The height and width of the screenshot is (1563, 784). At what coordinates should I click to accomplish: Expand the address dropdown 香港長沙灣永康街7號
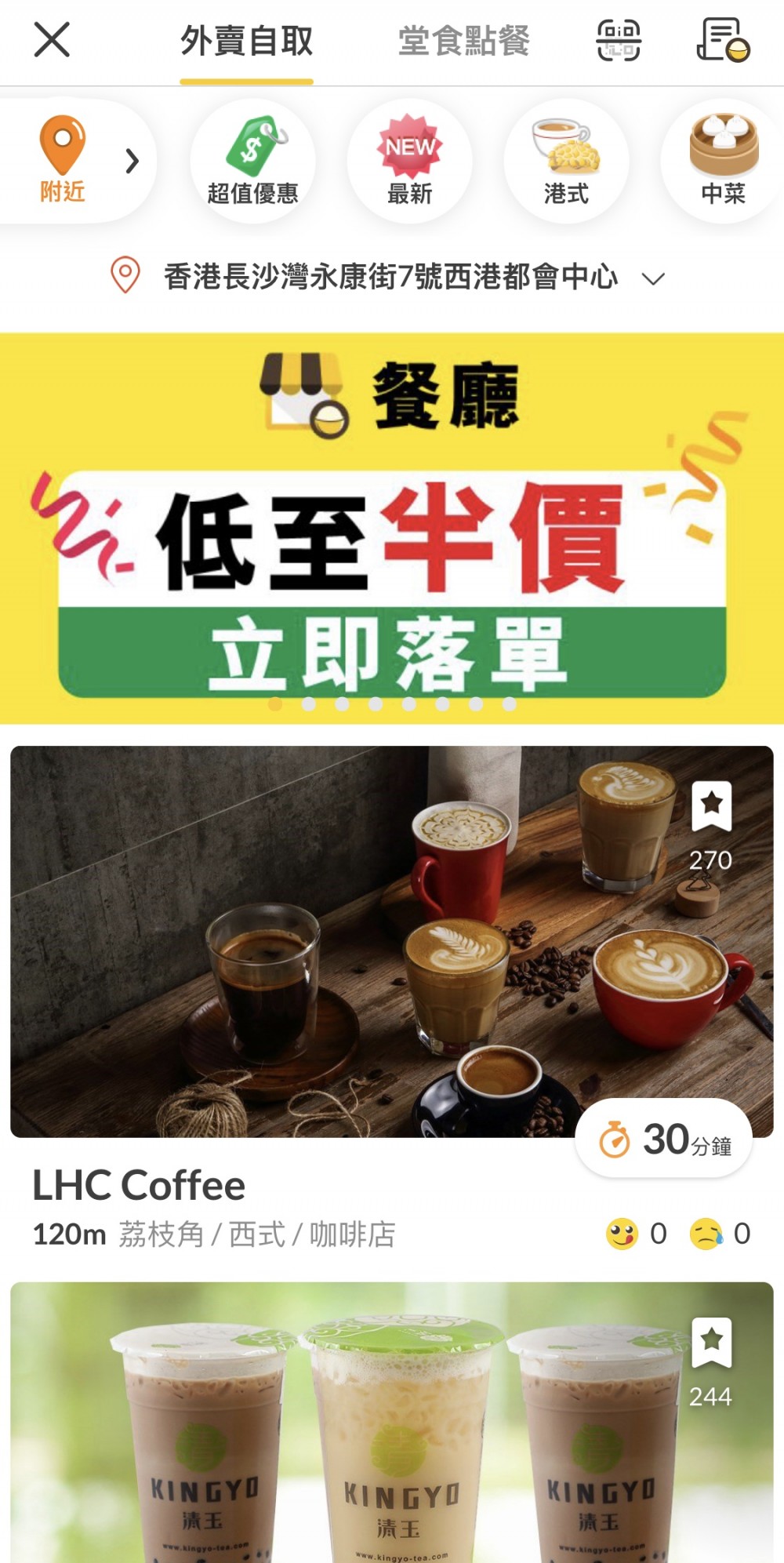pos(388,277)
